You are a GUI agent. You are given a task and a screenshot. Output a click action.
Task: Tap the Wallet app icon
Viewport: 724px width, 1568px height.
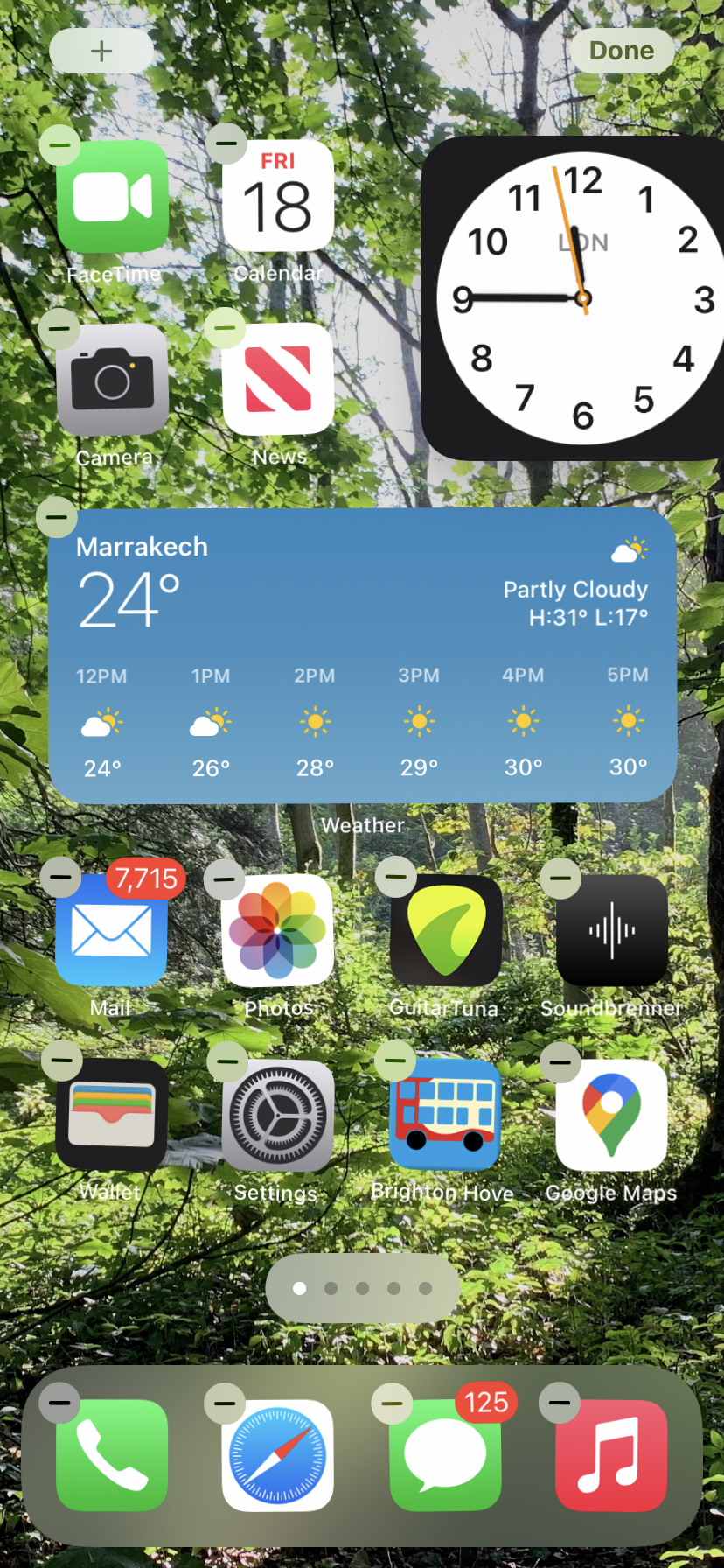[112, 1115]
